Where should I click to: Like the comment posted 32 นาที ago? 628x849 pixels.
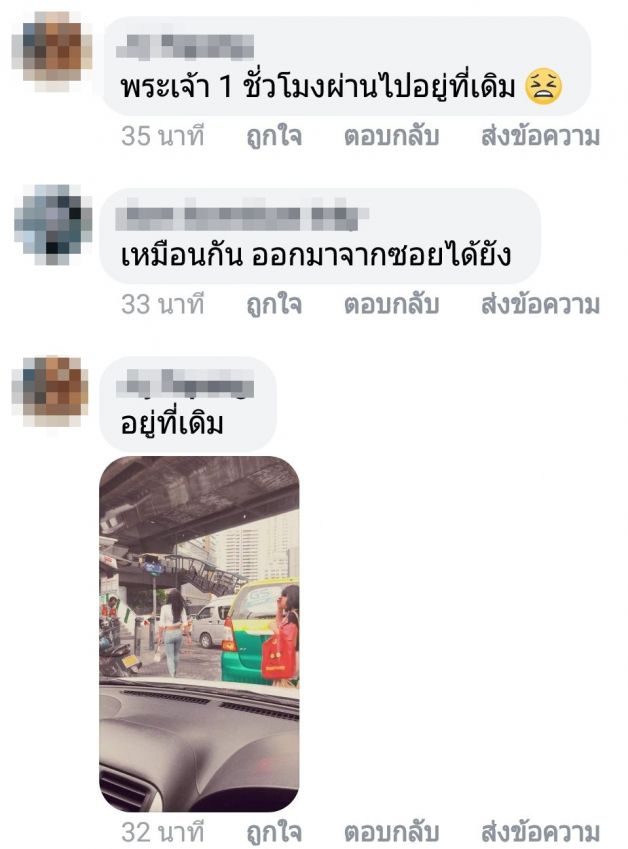(273, 832)
